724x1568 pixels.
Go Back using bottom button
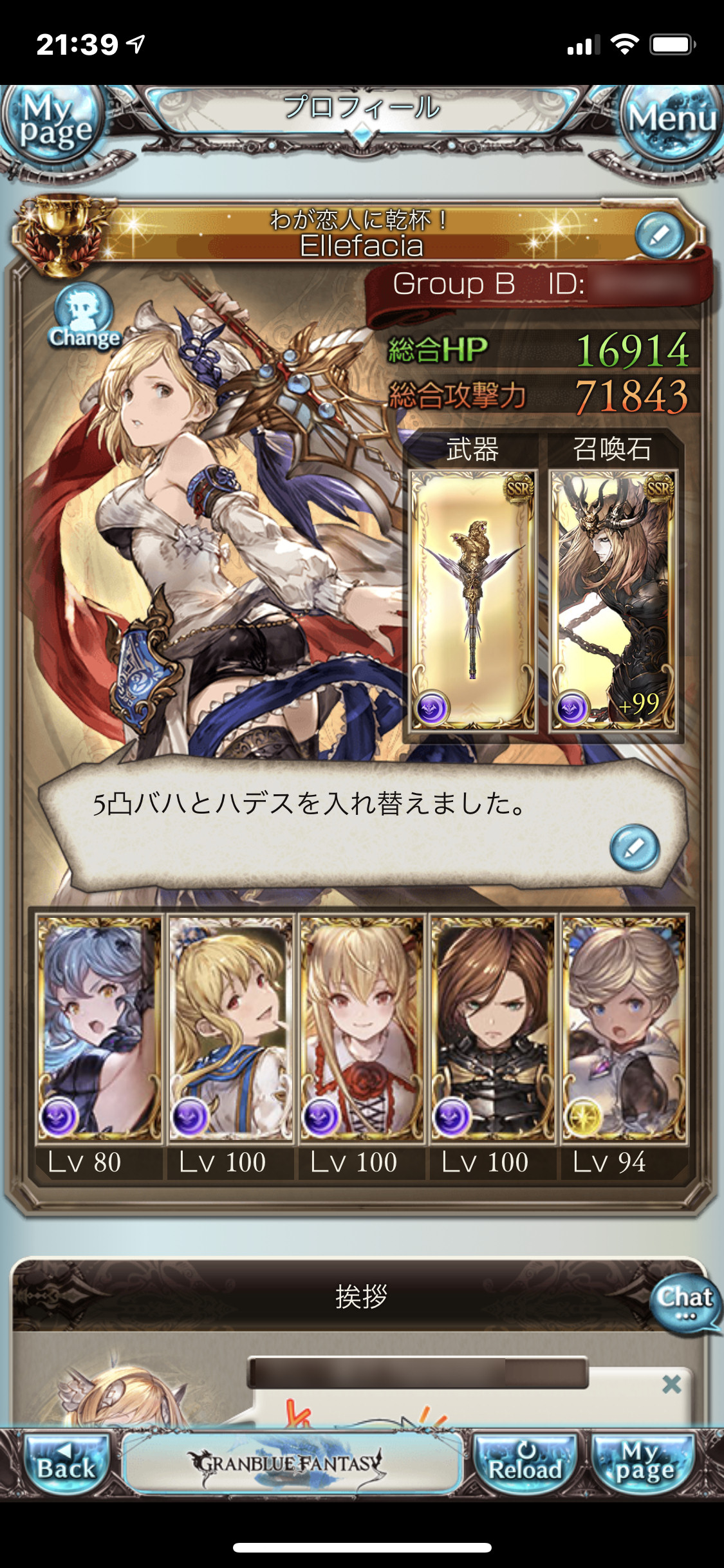click(x=66, y=1464)
